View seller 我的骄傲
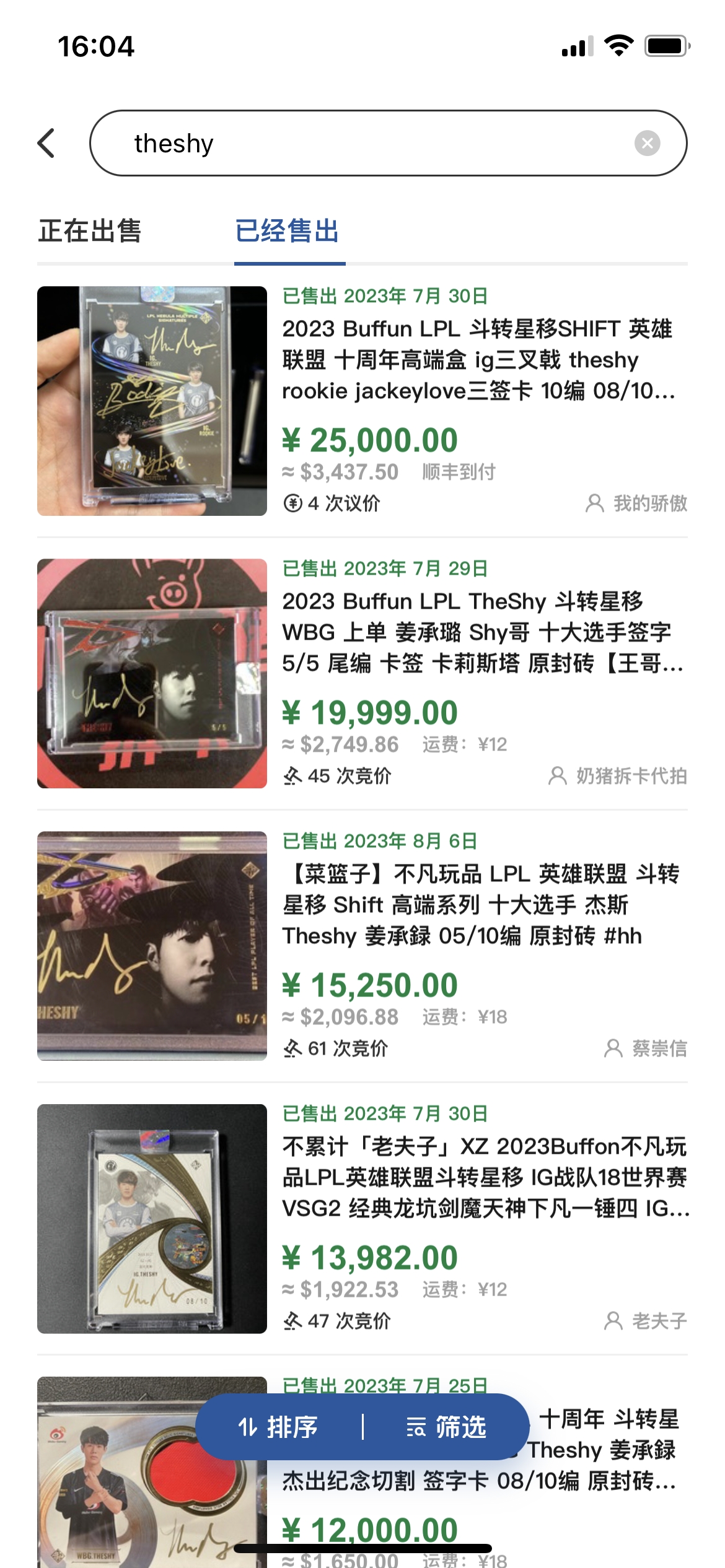 pos(637,503)
